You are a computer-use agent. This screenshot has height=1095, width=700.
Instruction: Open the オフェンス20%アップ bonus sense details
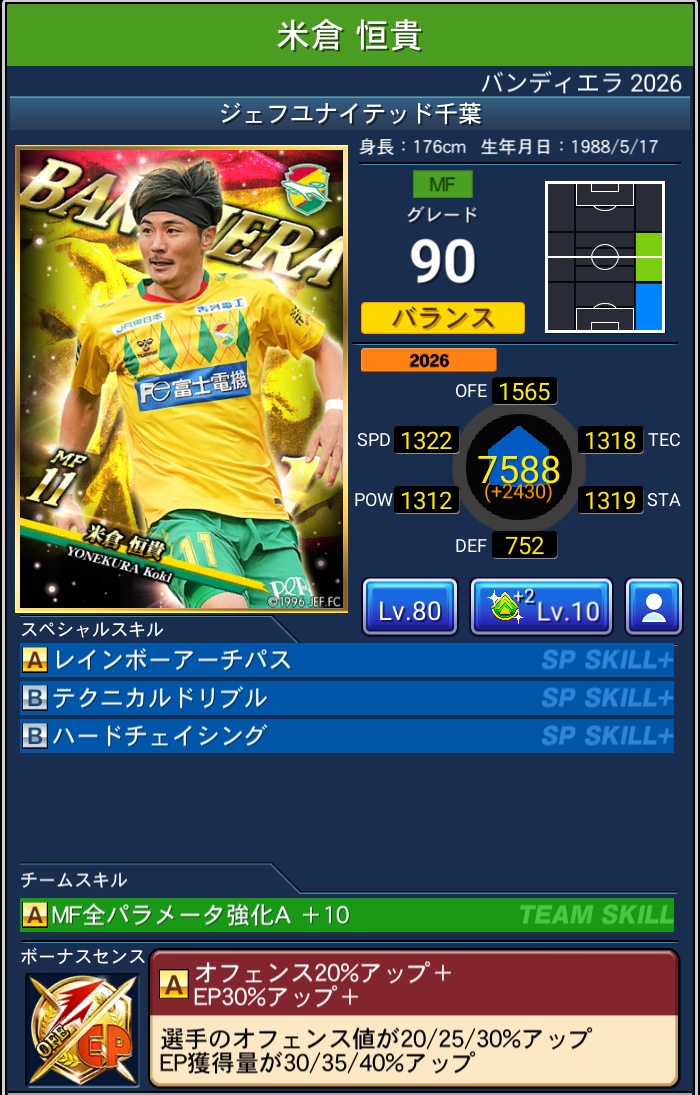pyautogui.click(x=413, y=1017)
